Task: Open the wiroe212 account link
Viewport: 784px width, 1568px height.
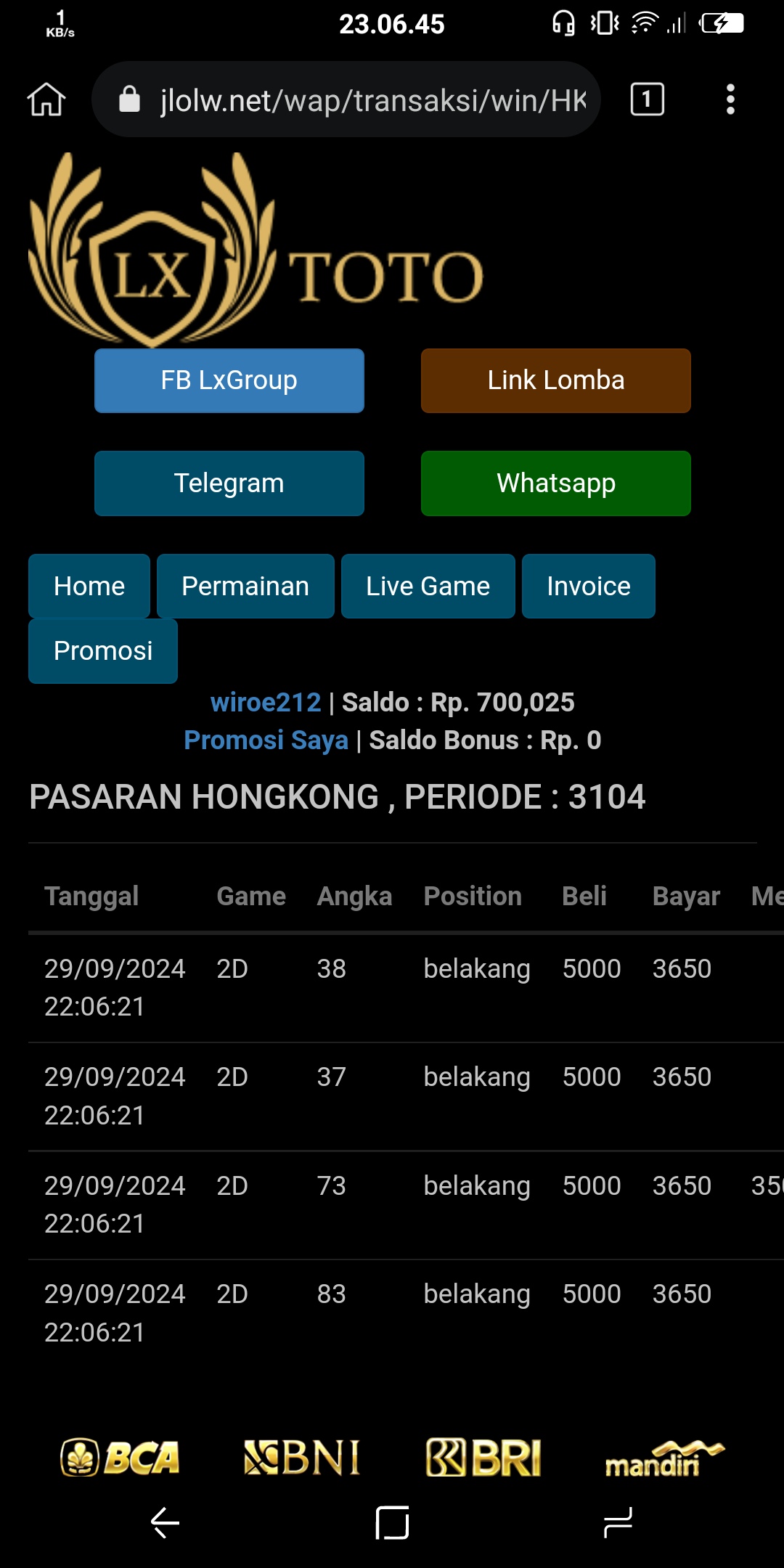Action: [x=266, y=702]
